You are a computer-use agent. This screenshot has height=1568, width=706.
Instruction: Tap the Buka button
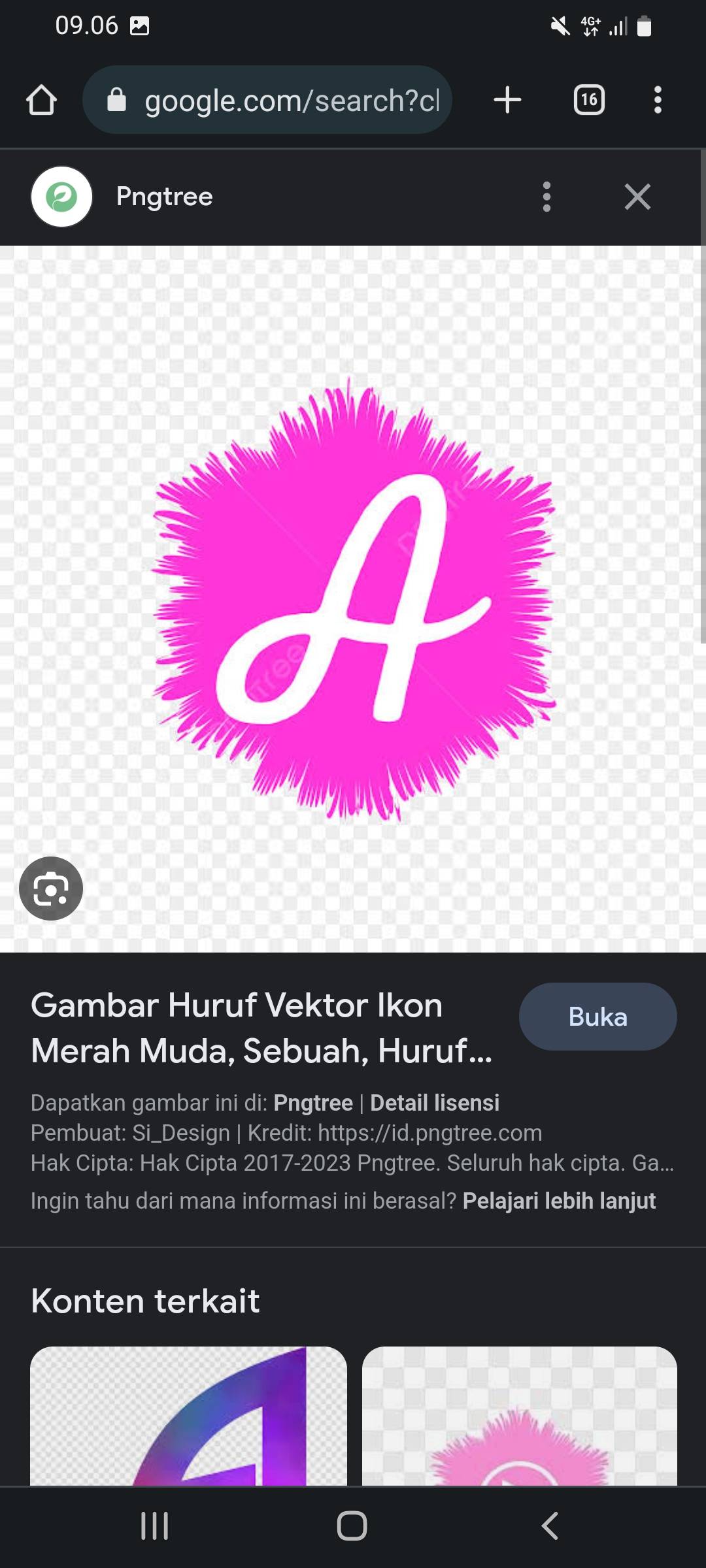pyautogui.click(x=597, y=1017)
